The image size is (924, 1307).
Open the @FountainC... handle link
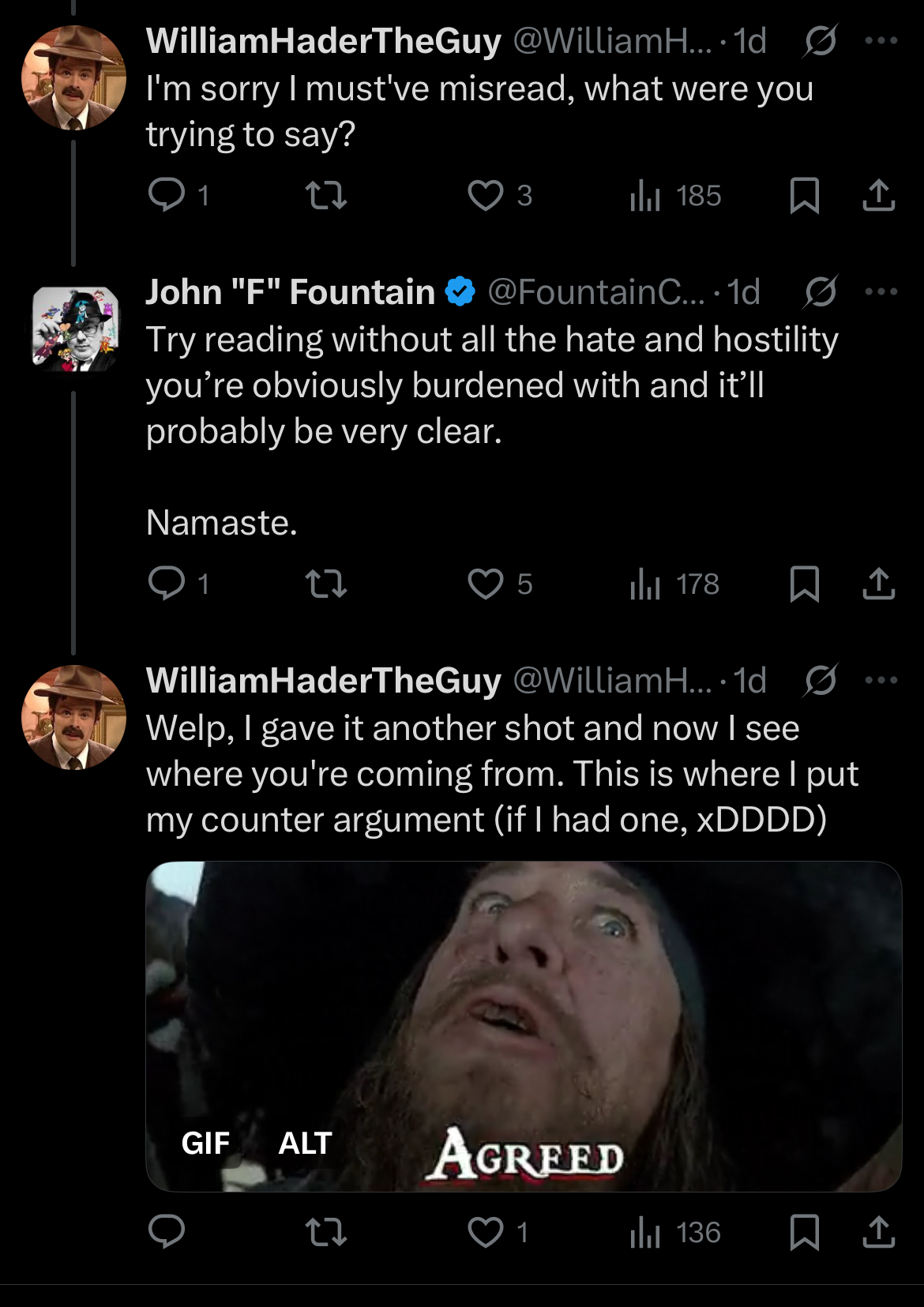pyautogui.click(x=596, y=291)
